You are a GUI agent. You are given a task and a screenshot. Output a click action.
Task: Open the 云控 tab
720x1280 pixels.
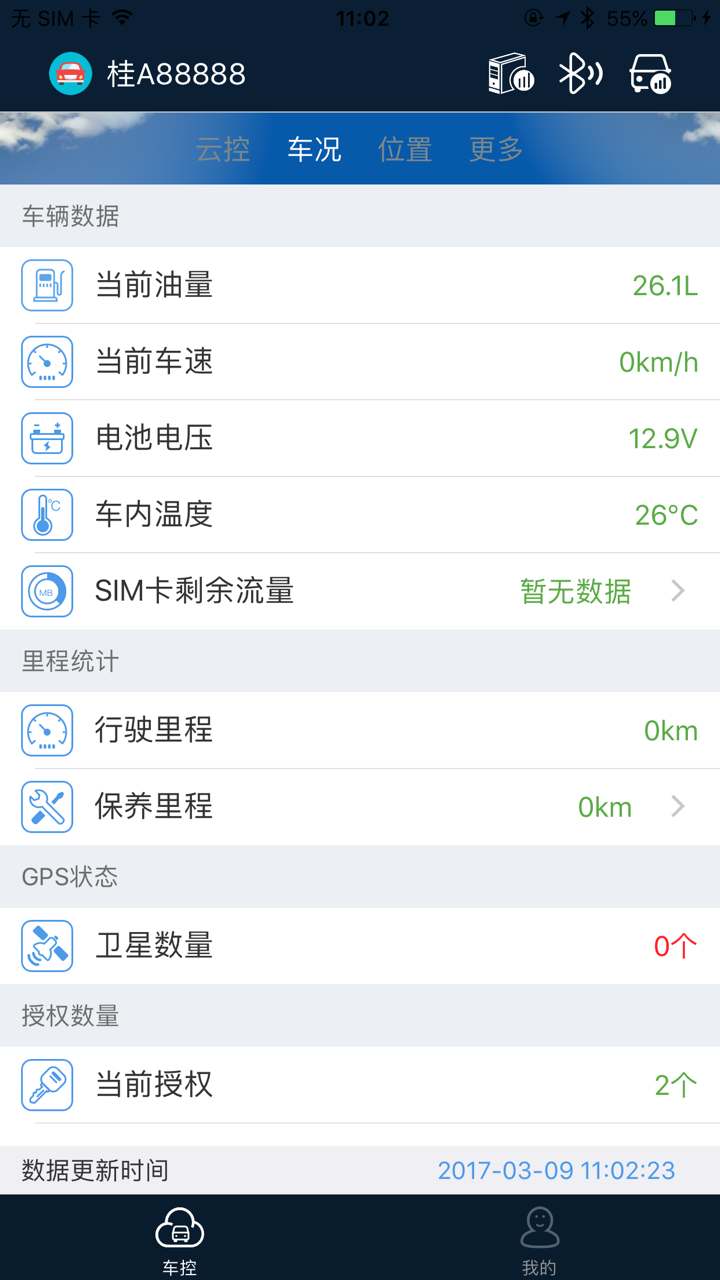[x=223, y=148]
